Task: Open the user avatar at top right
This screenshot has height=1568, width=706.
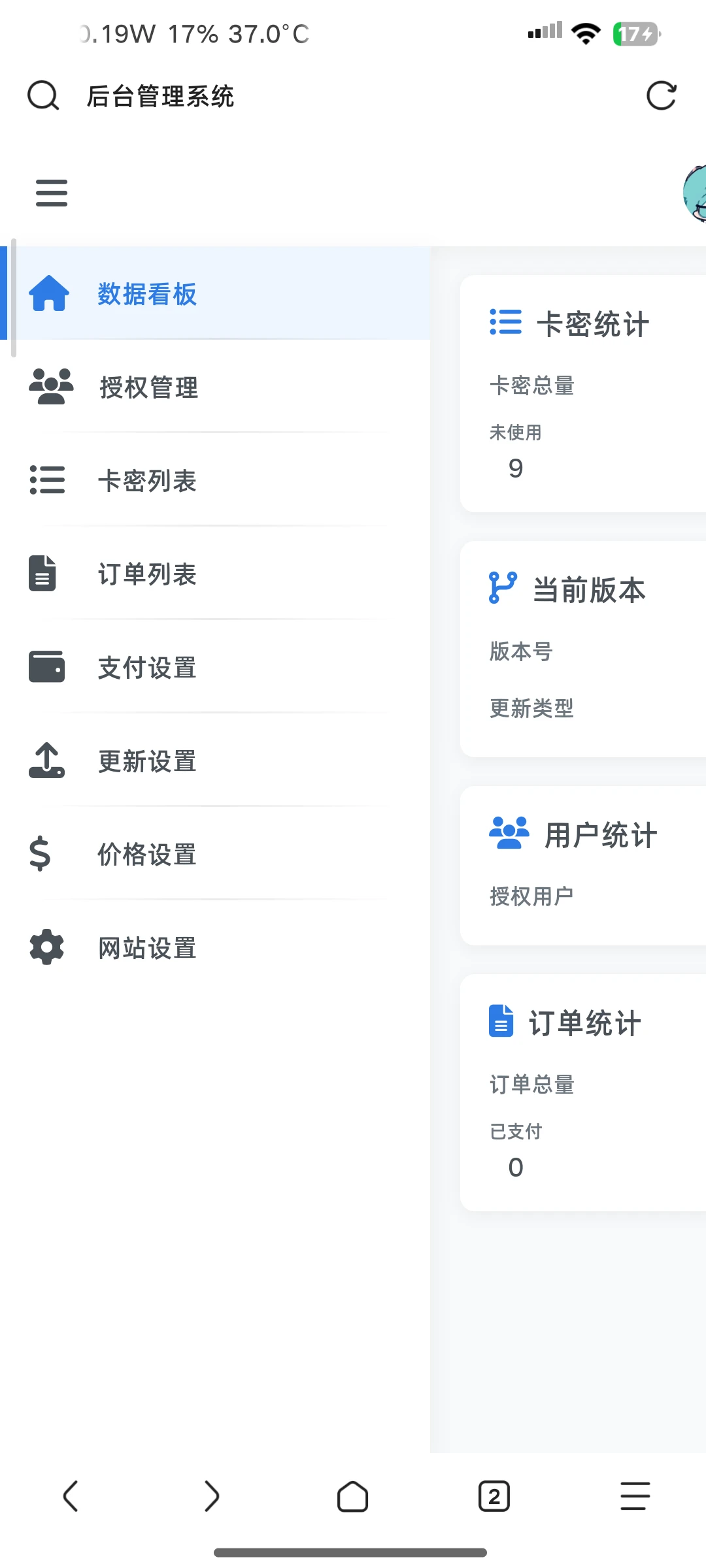Action: pos(694,193)
